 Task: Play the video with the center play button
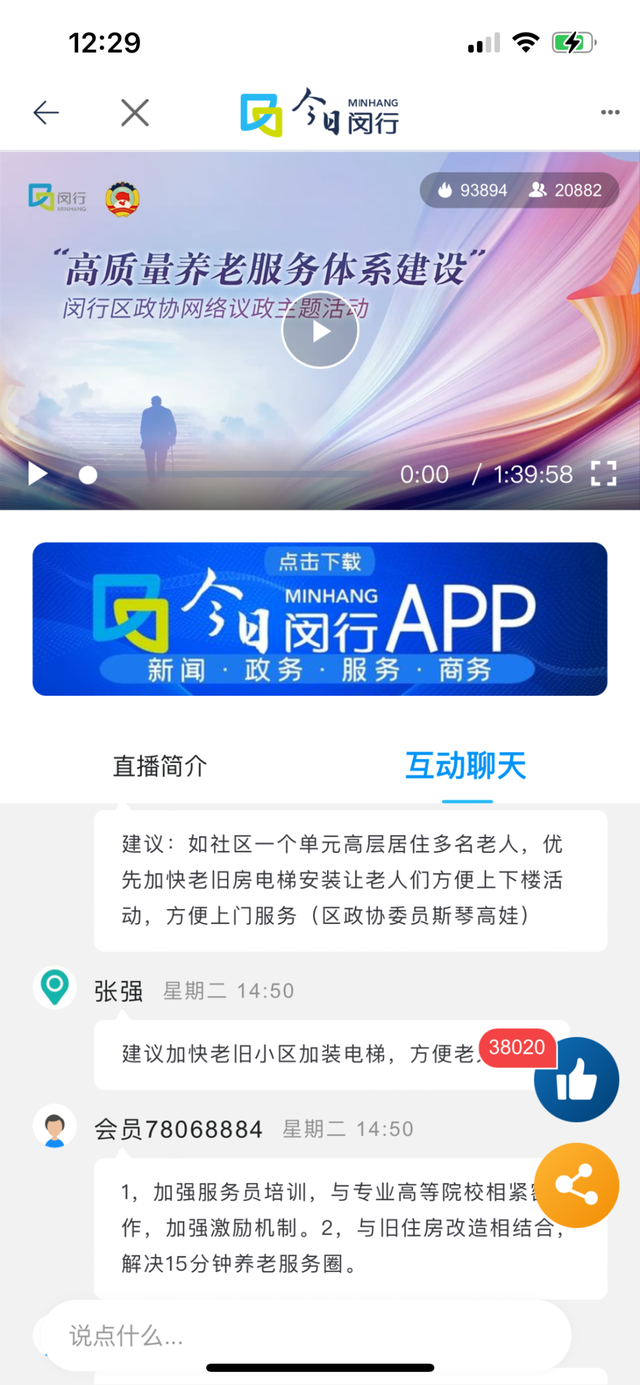[x=320, y=331]
